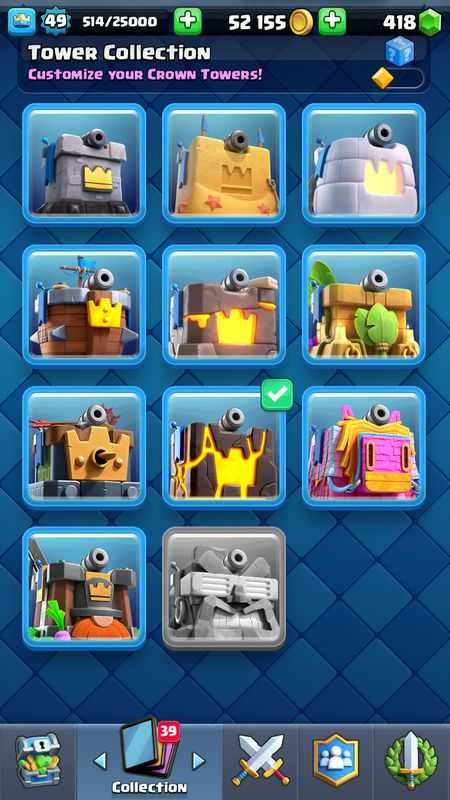Open the chest shop tab

(x=38, y=760)
